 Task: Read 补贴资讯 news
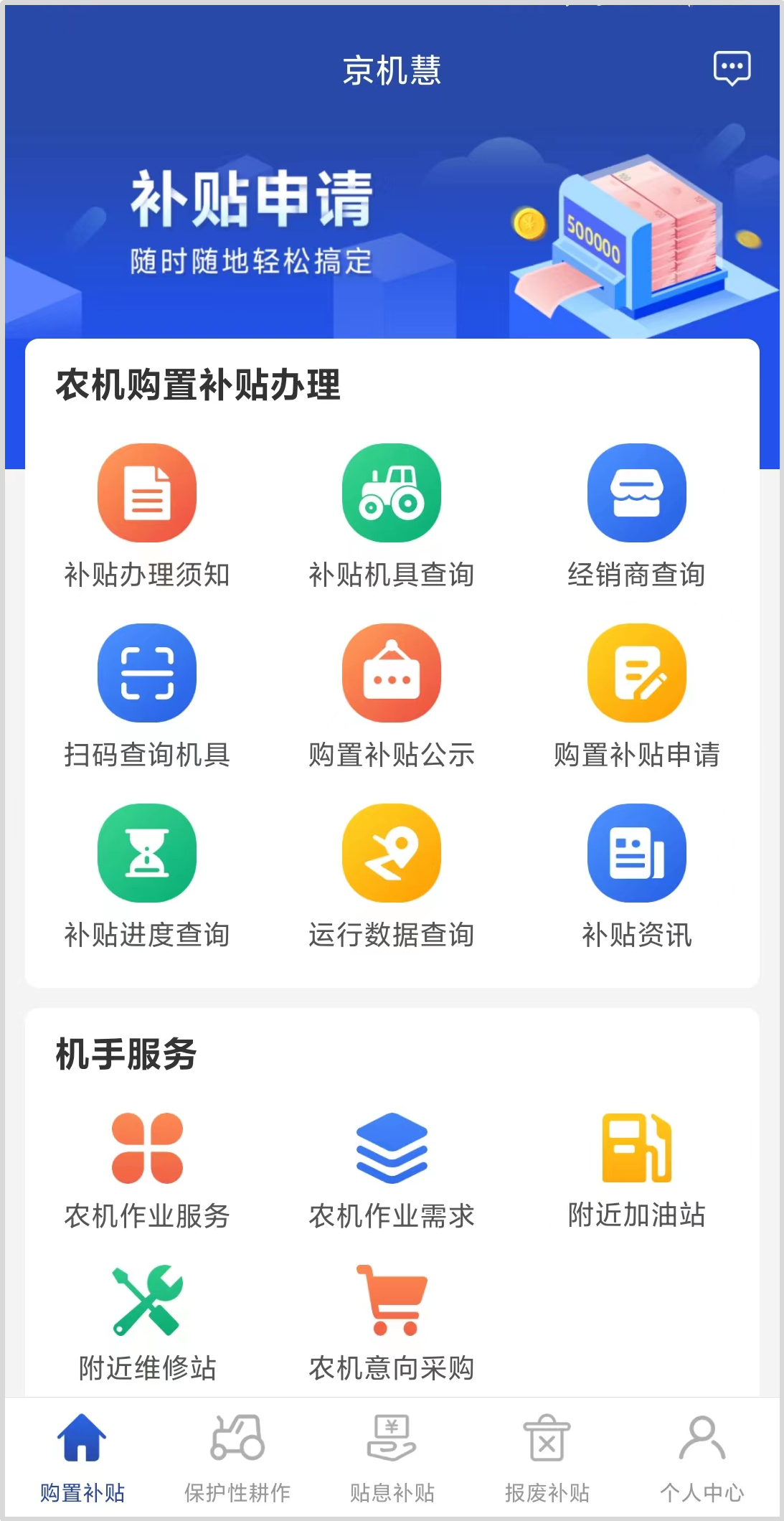[x=636, y=876]
